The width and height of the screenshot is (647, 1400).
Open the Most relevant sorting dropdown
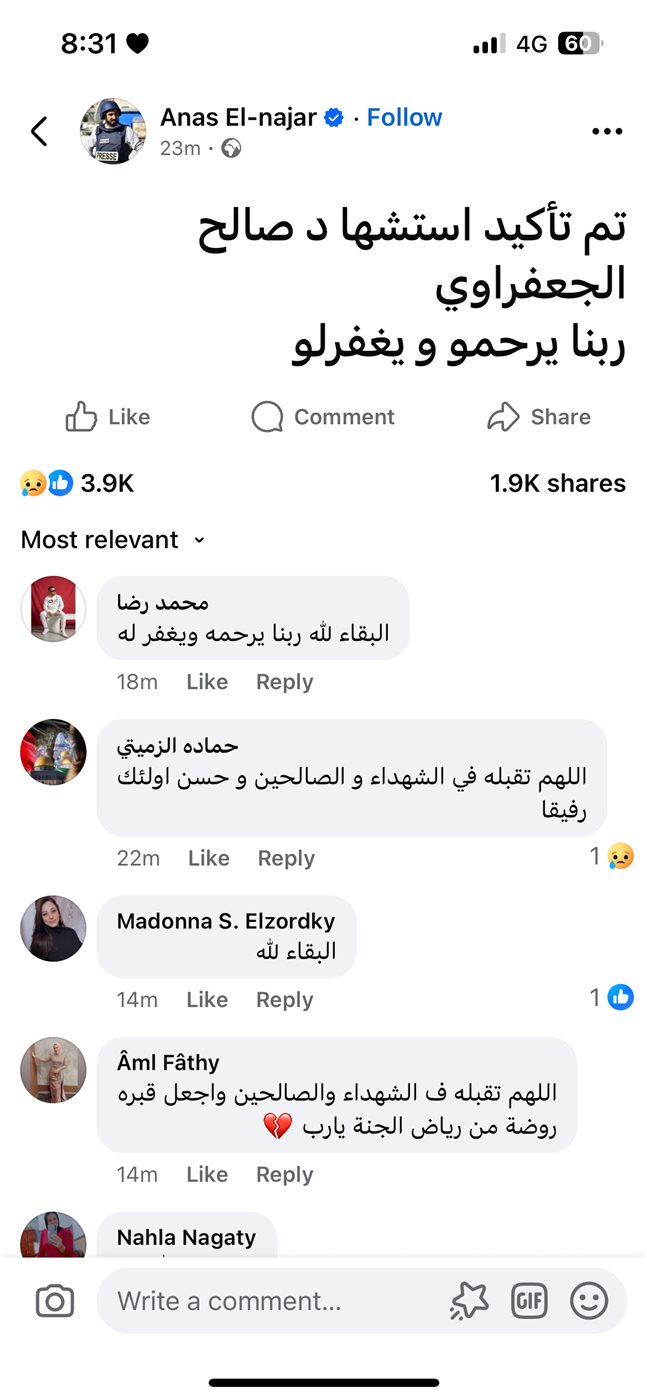(113, 540)
